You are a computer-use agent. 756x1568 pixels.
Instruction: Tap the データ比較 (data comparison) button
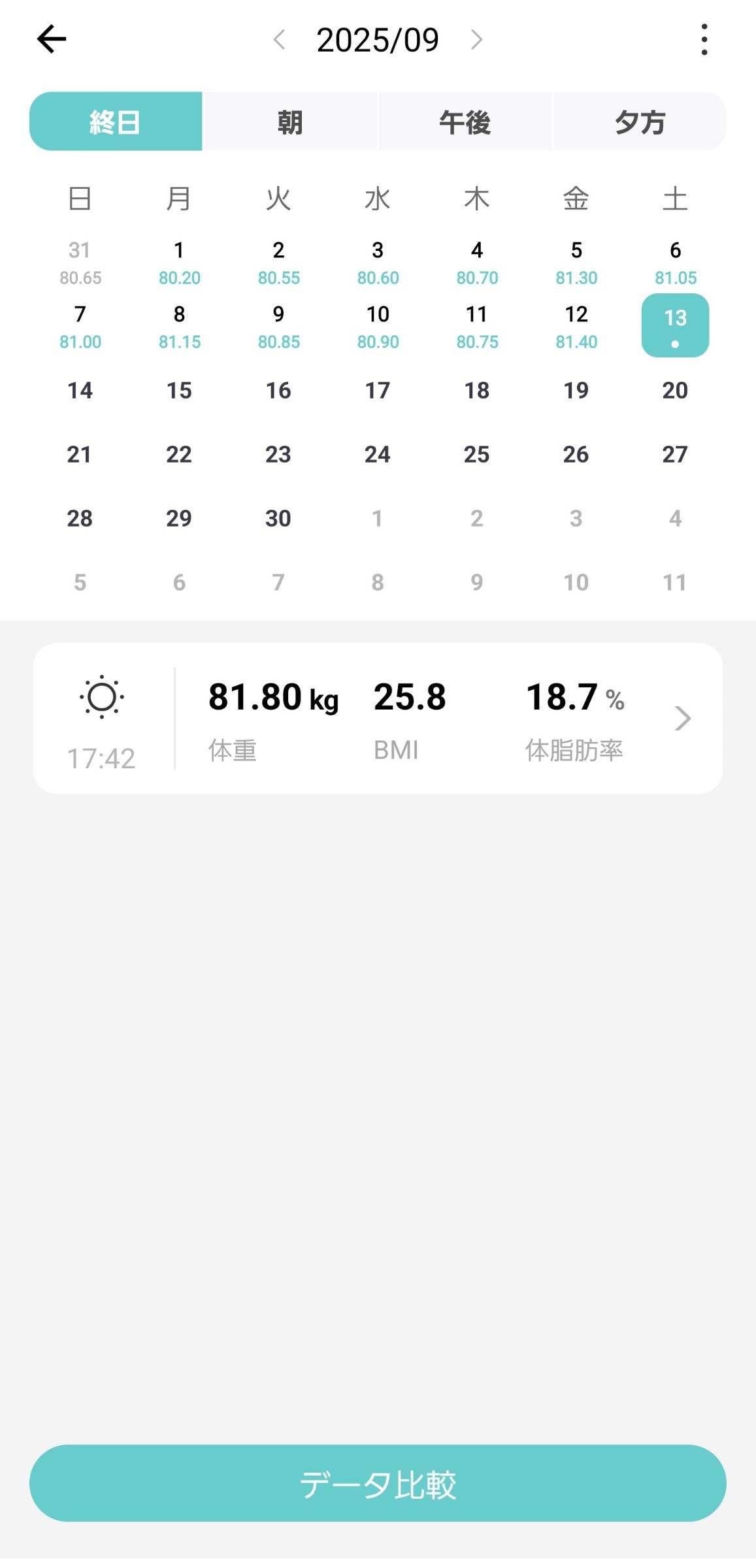378,1484
